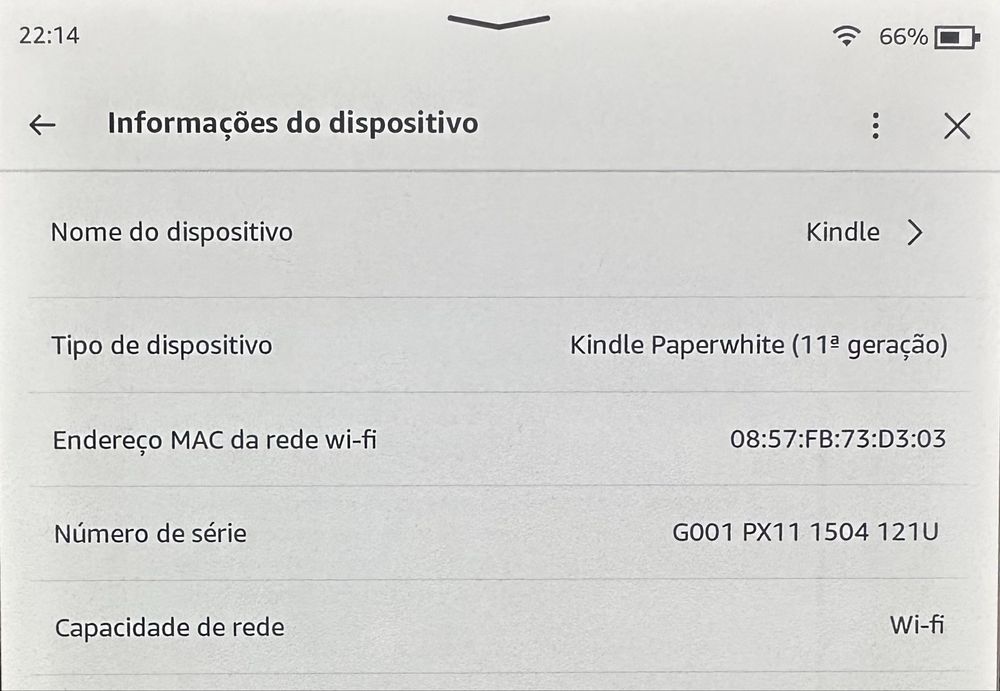Open the three-dot overflow menu
Screen dimensions: 1000x691
876,125
